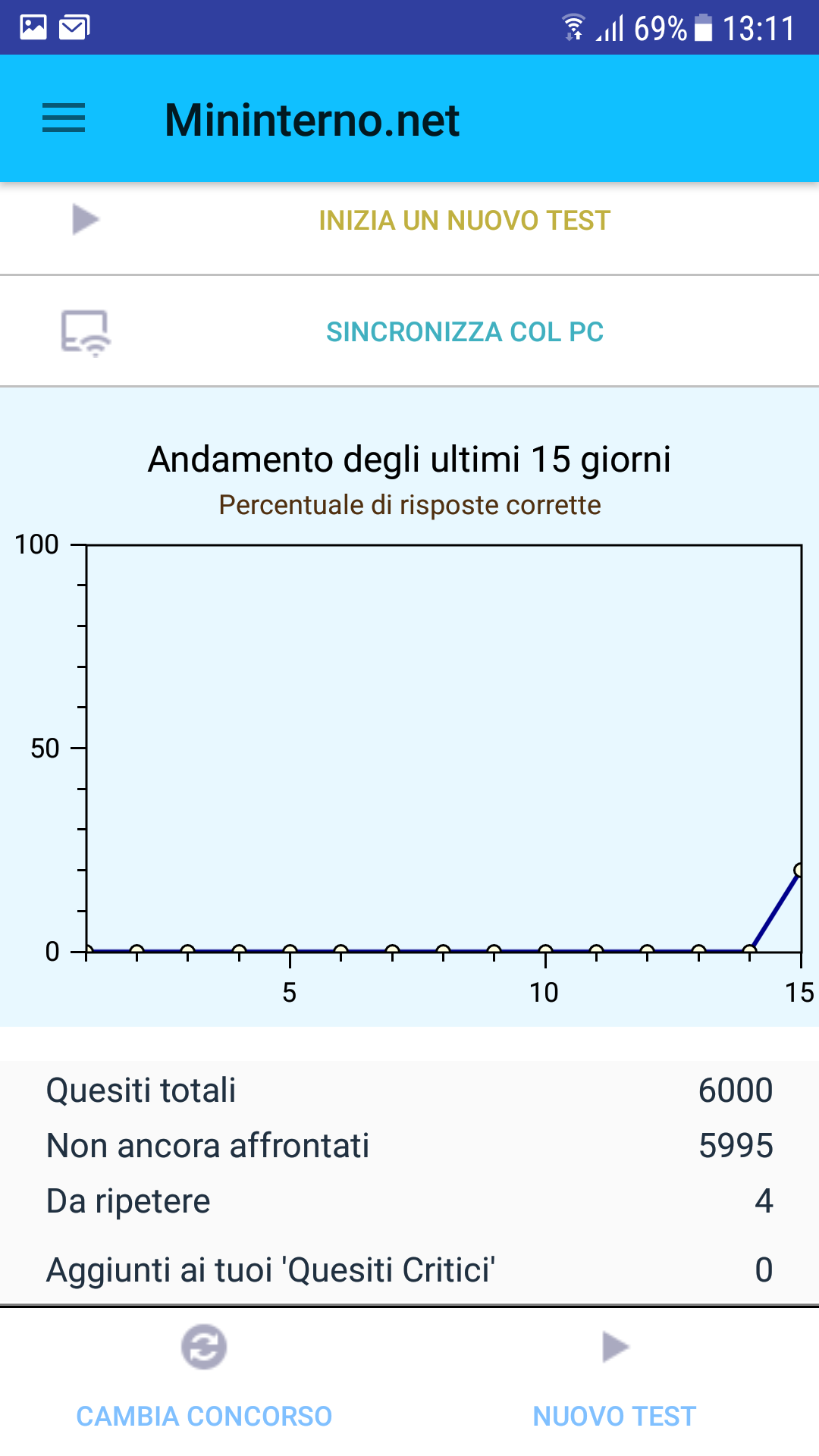Tap the chart title Andamento degli ultimi 15 giorni
This screenshot has height=1456, width=819.
point(409,458)
